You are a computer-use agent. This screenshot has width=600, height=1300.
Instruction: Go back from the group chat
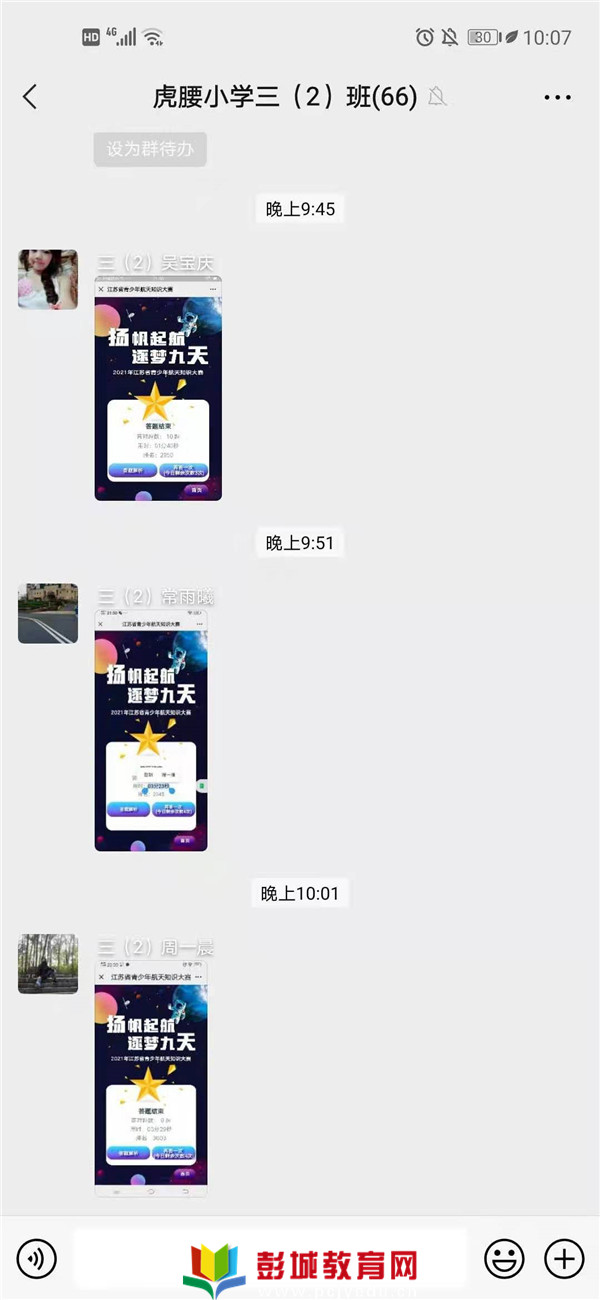(x=30, y=97)
